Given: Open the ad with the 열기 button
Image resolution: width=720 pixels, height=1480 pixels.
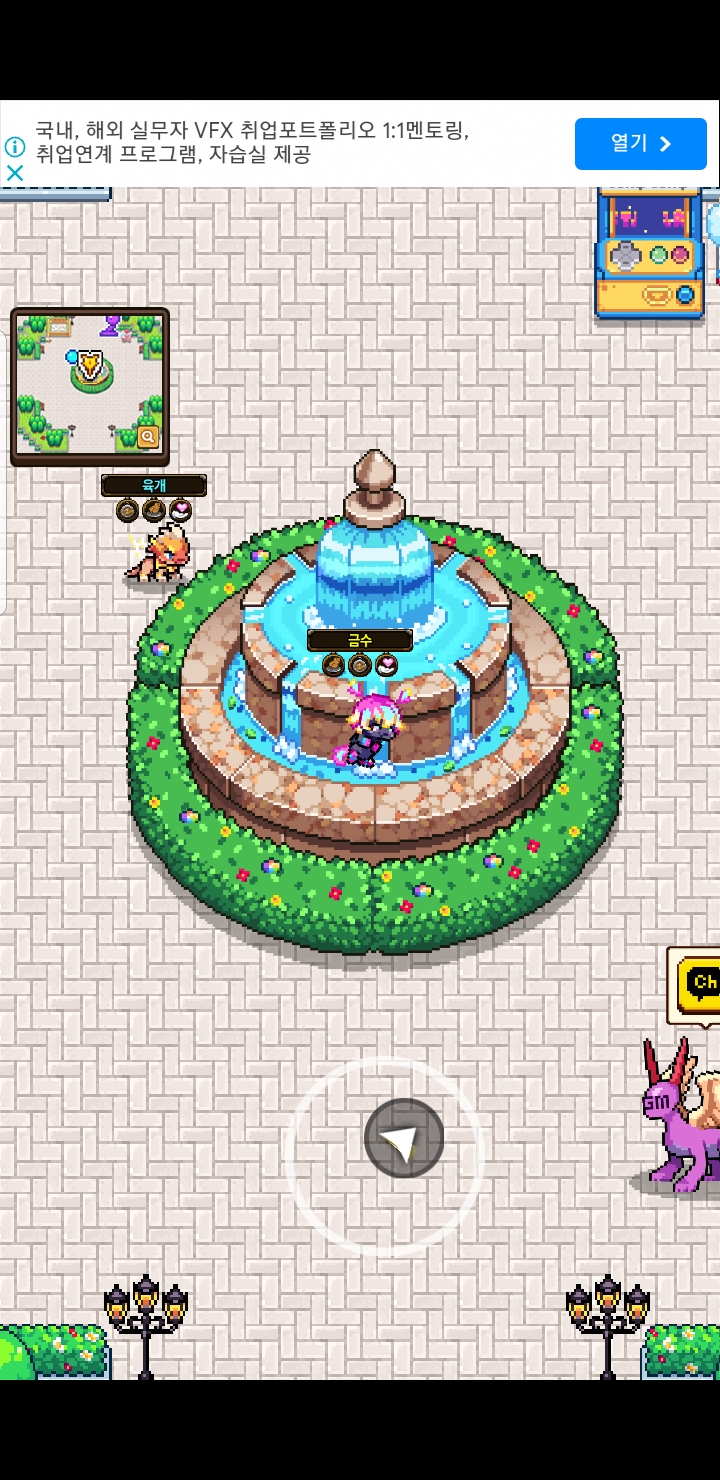Looking at the screenshot, I should tap(640, 144).
